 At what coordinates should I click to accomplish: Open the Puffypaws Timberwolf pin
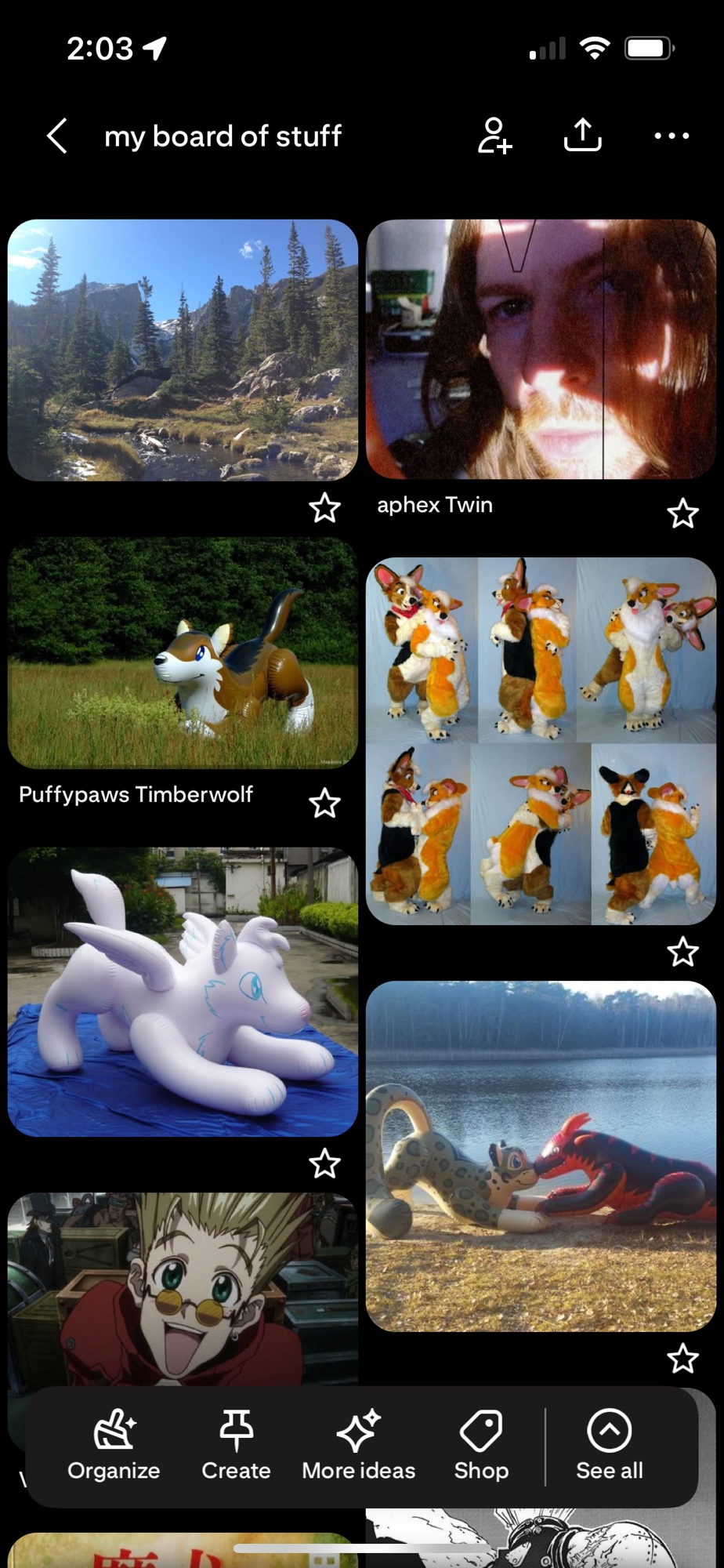coord(183,652)
